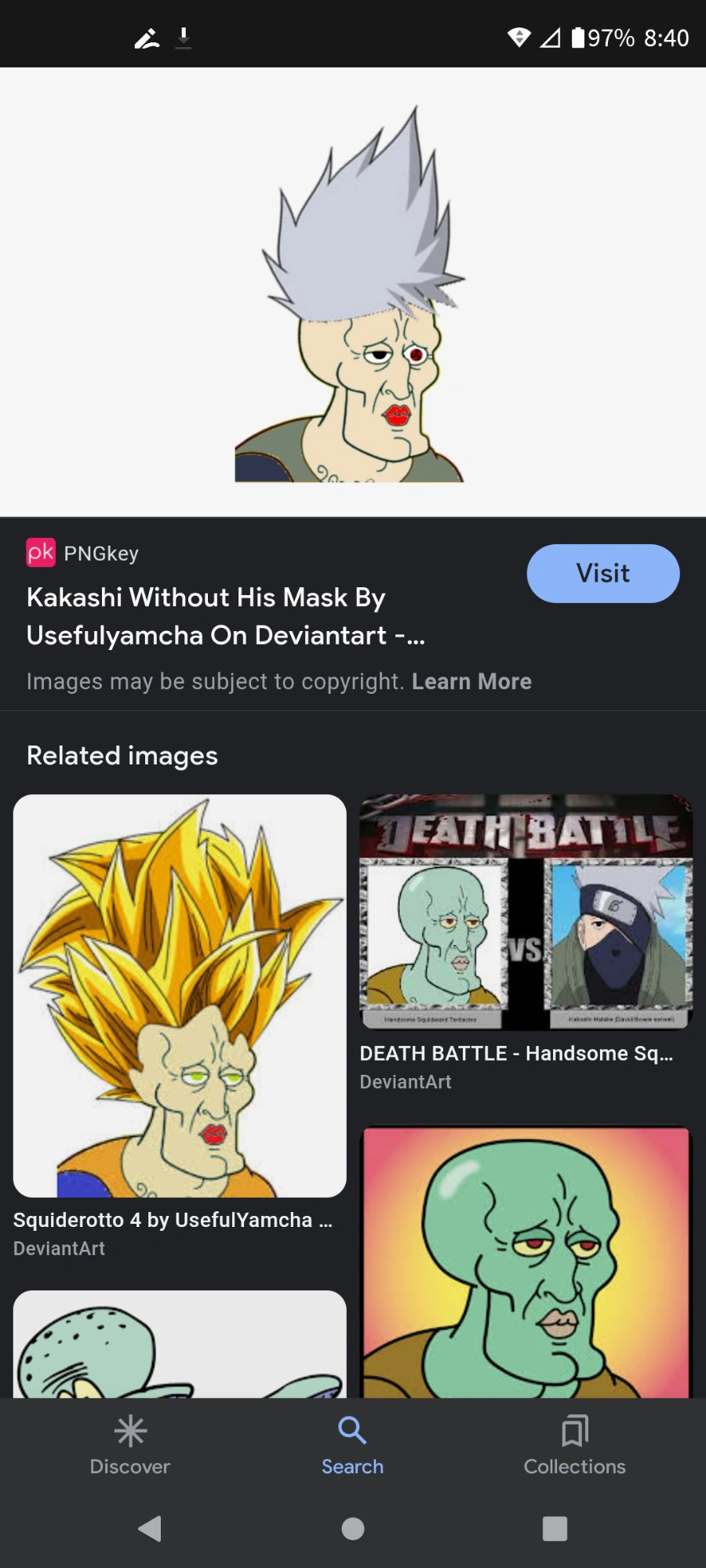This screenshot has height=1568, width=706.
Task: Open the partially visible Squidward image at the bottom left
Action: click(180, 1344)
